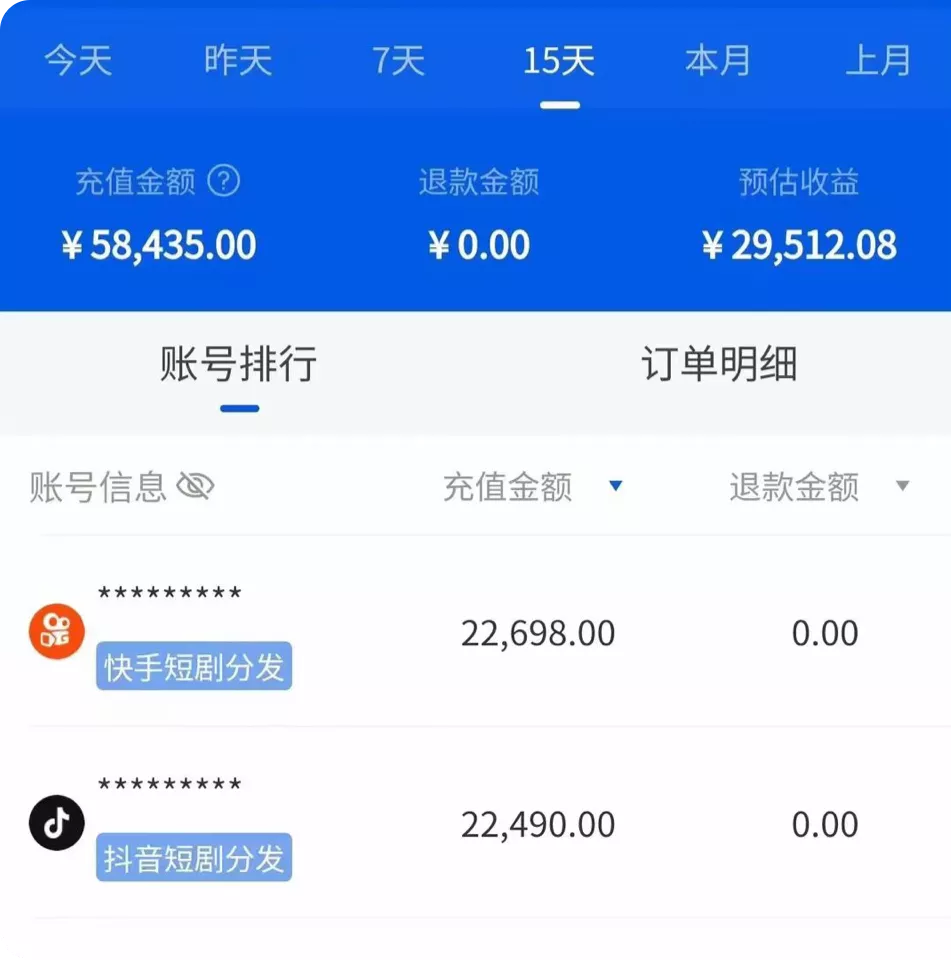951x960 pixels.
Task: Switch to the 7天 date range
Action: point(399,60)
